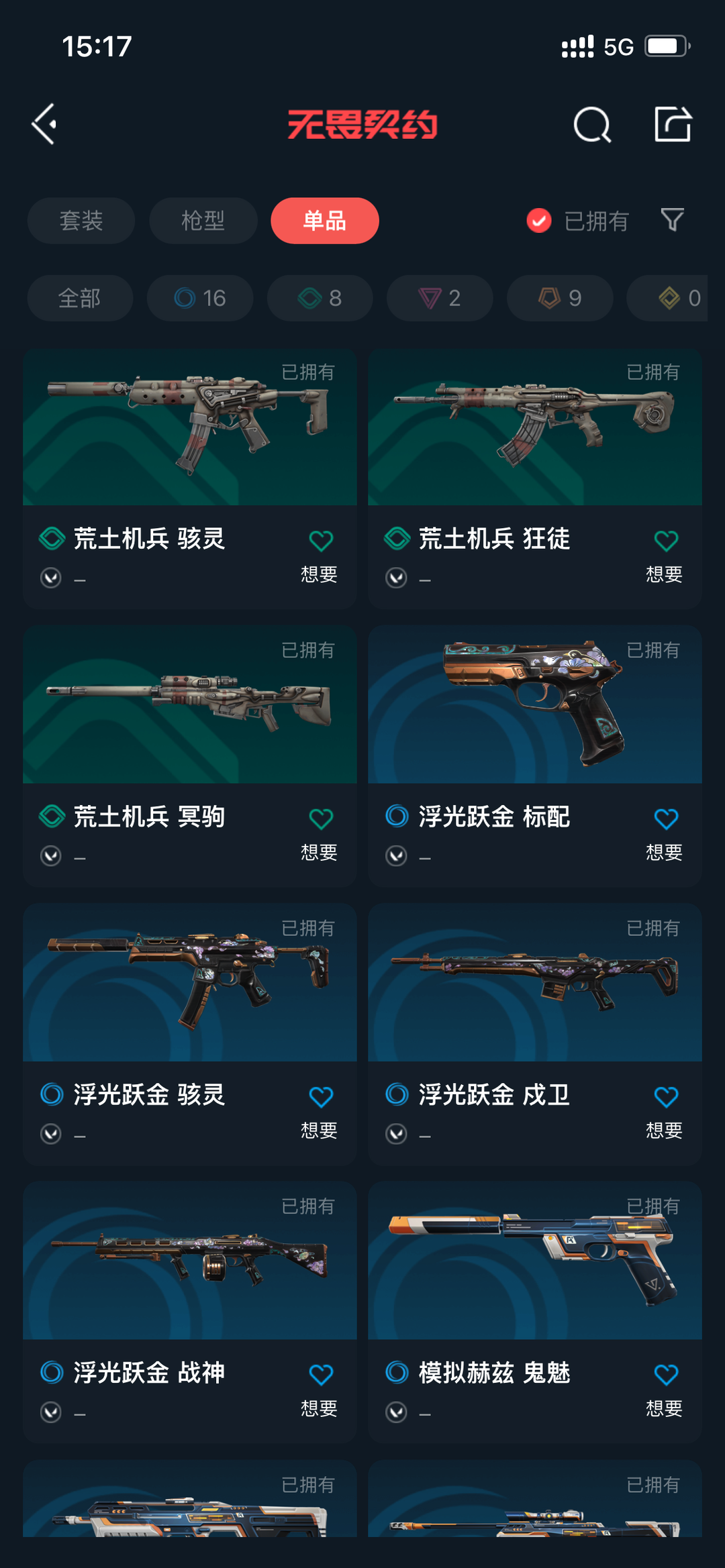
Task: Filter by the orange rarity chip showing 9
Action: [560, 298]
